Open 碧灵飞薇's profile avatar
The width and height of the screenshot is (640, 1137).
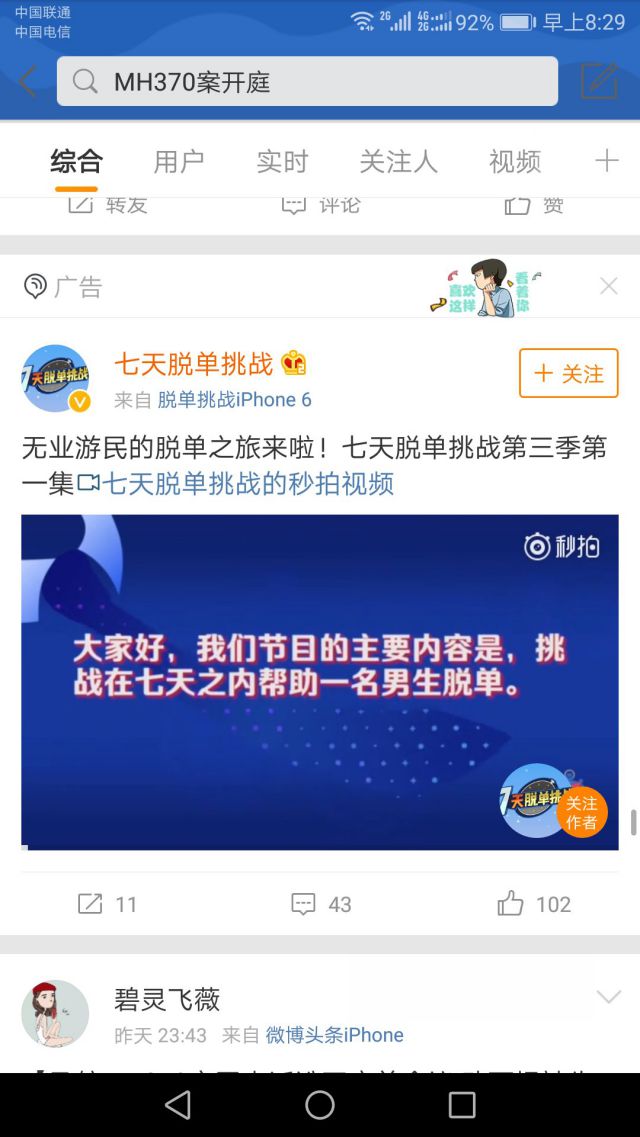pyautogui.click(x=56, y=1013)
